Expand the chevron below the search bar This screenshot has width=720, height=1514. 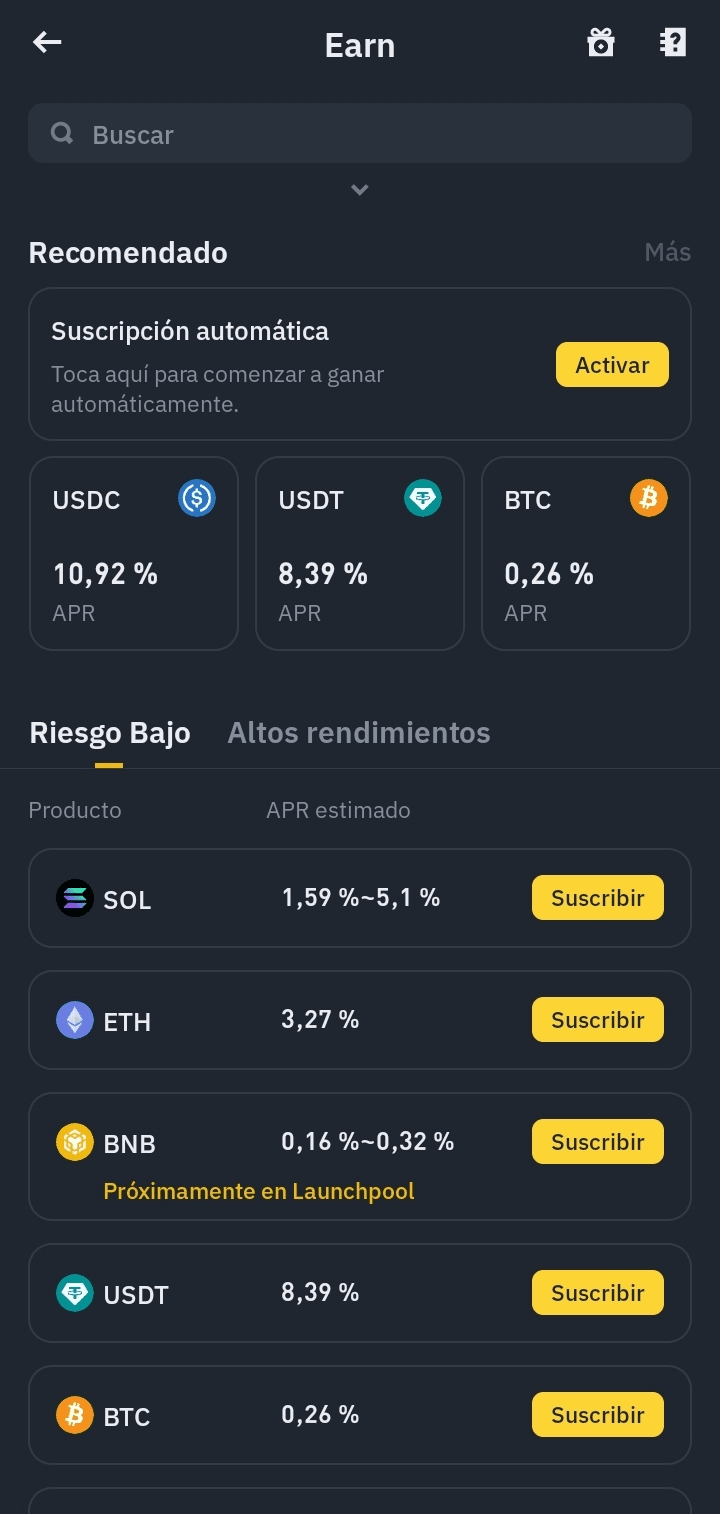point(360,190)
